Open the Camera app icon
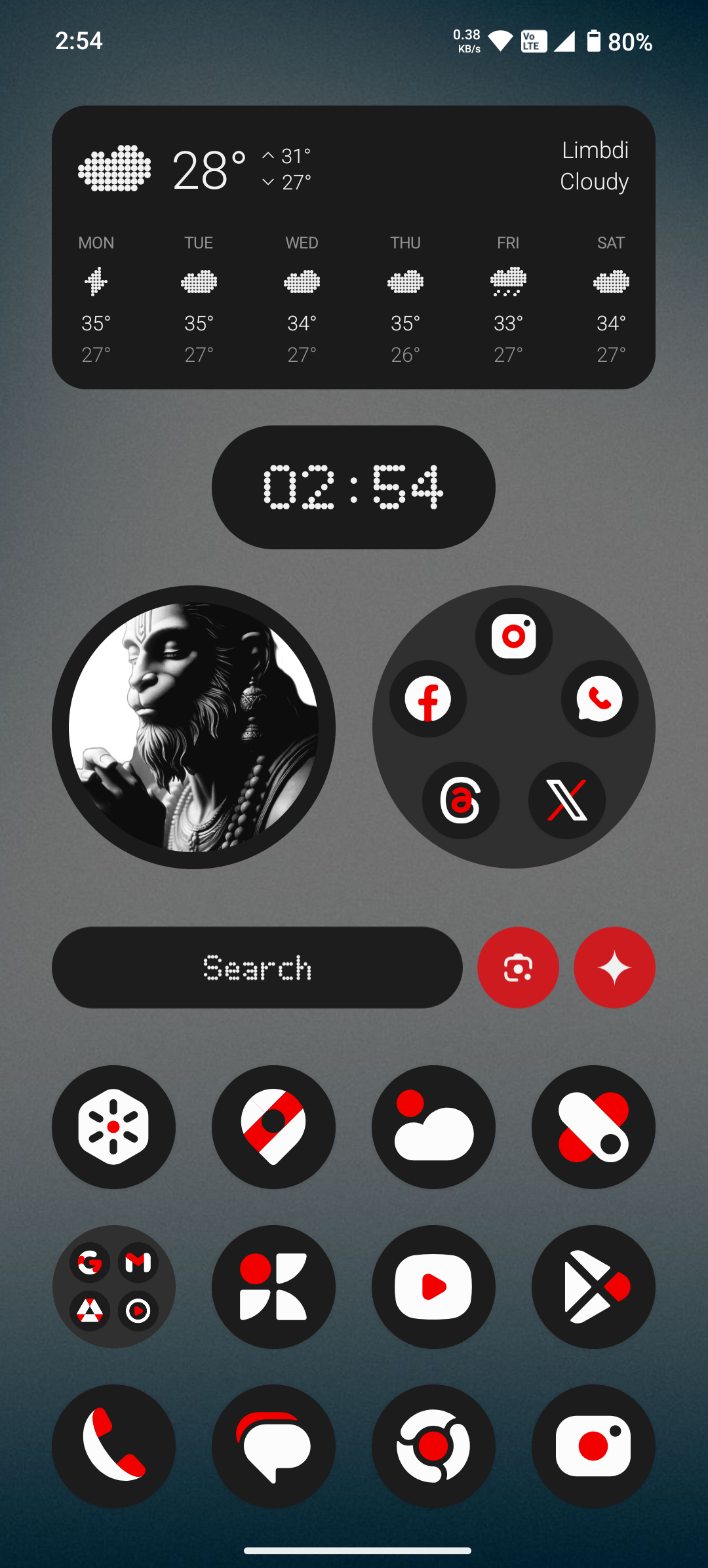The width and height of the screenshot is (708, 1568). coord(593,1446)
